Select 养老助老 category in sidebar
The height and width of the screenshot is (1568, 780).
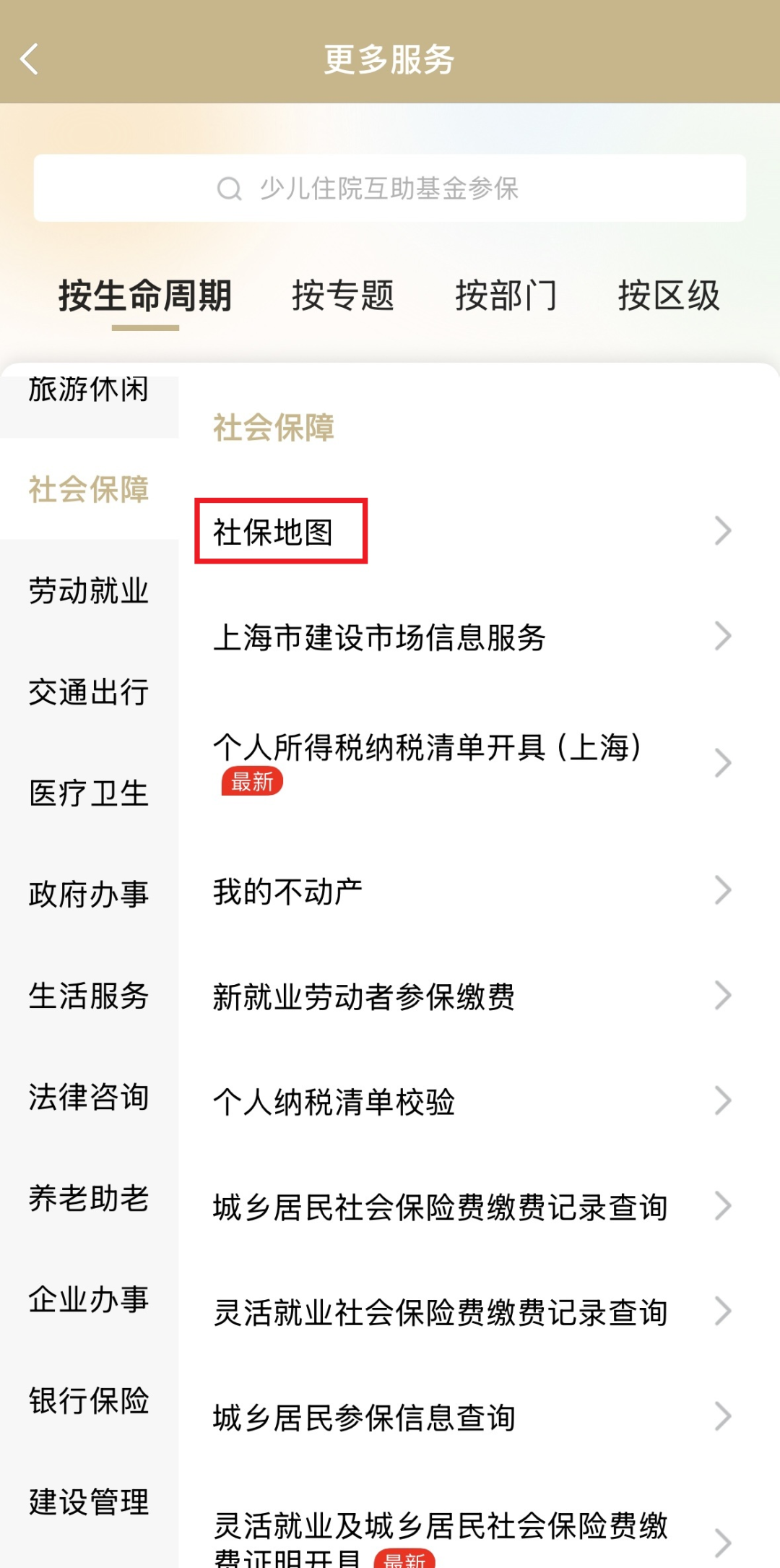click(89, 1198)
